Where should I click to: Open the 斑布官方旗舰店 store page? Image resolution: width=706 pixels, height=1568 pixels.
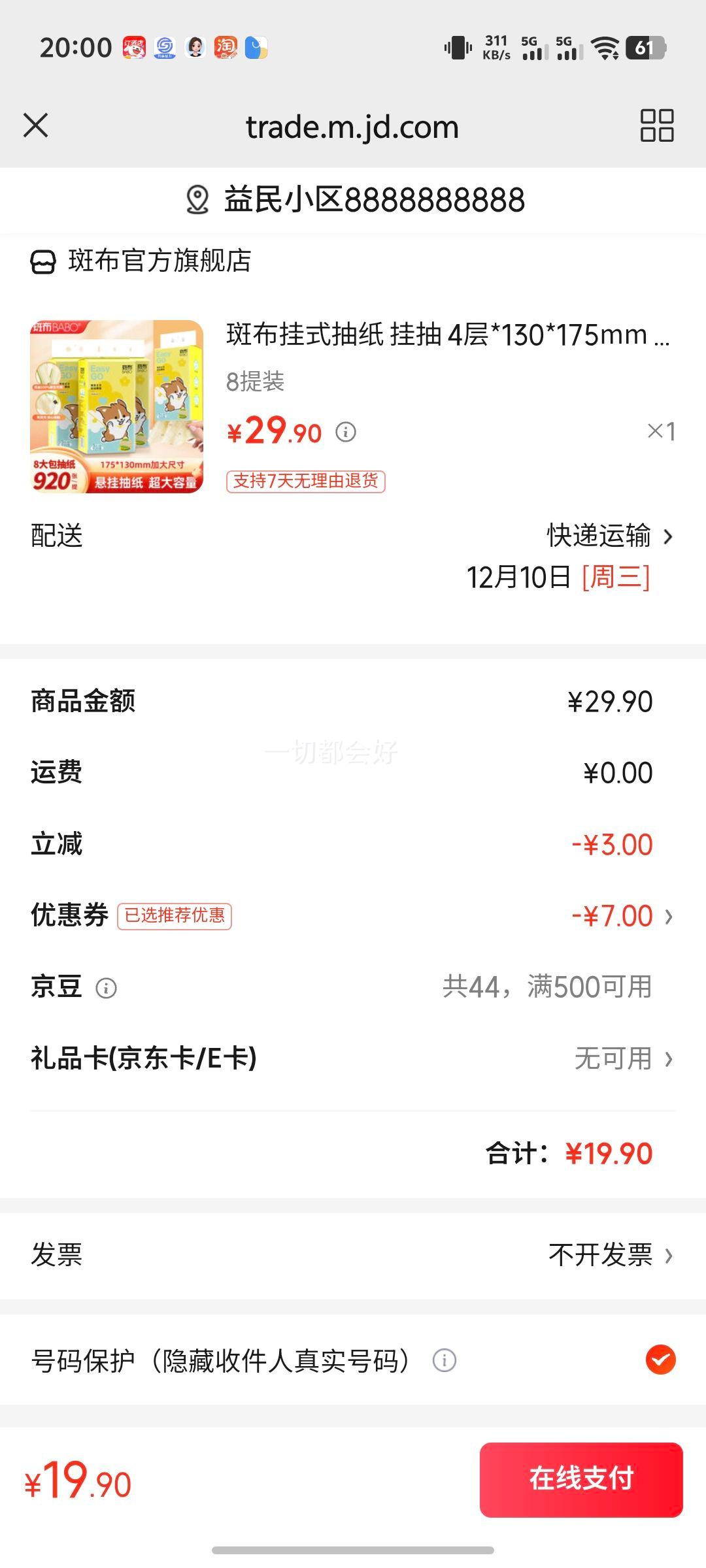141,261
